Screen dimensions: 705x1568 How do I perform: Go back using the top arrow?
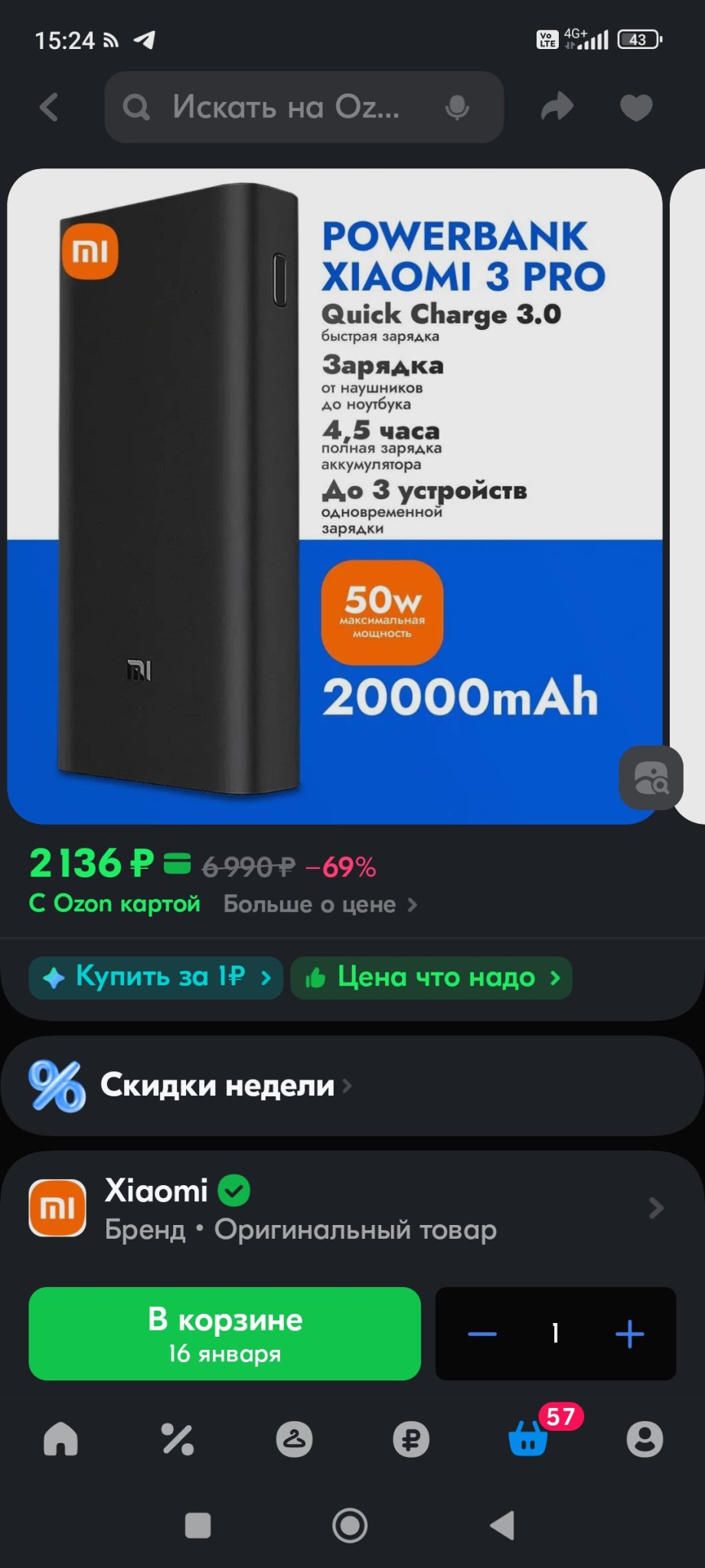click(49, 107)
